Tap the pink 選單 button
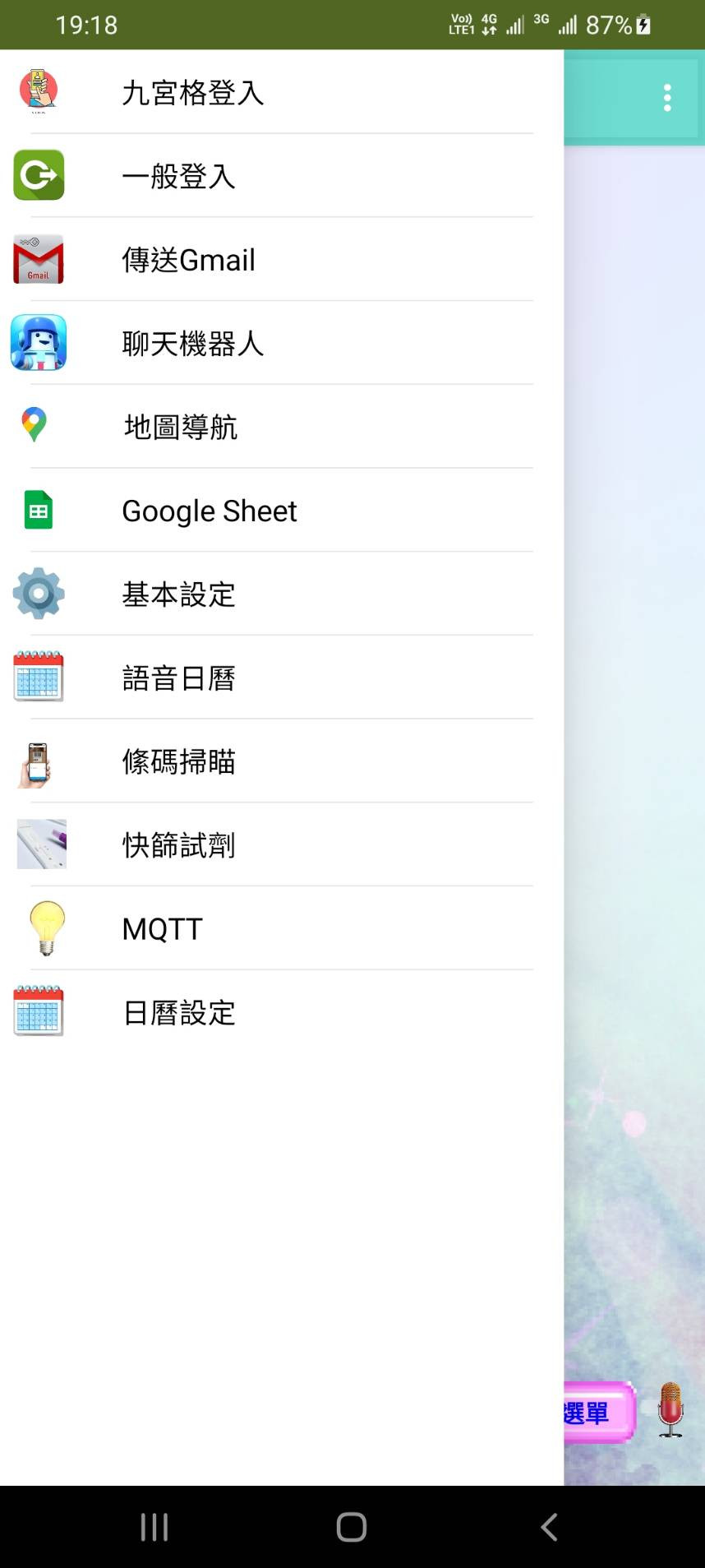The height and width of the screenshot is (1568, 705). point(598,1413)
